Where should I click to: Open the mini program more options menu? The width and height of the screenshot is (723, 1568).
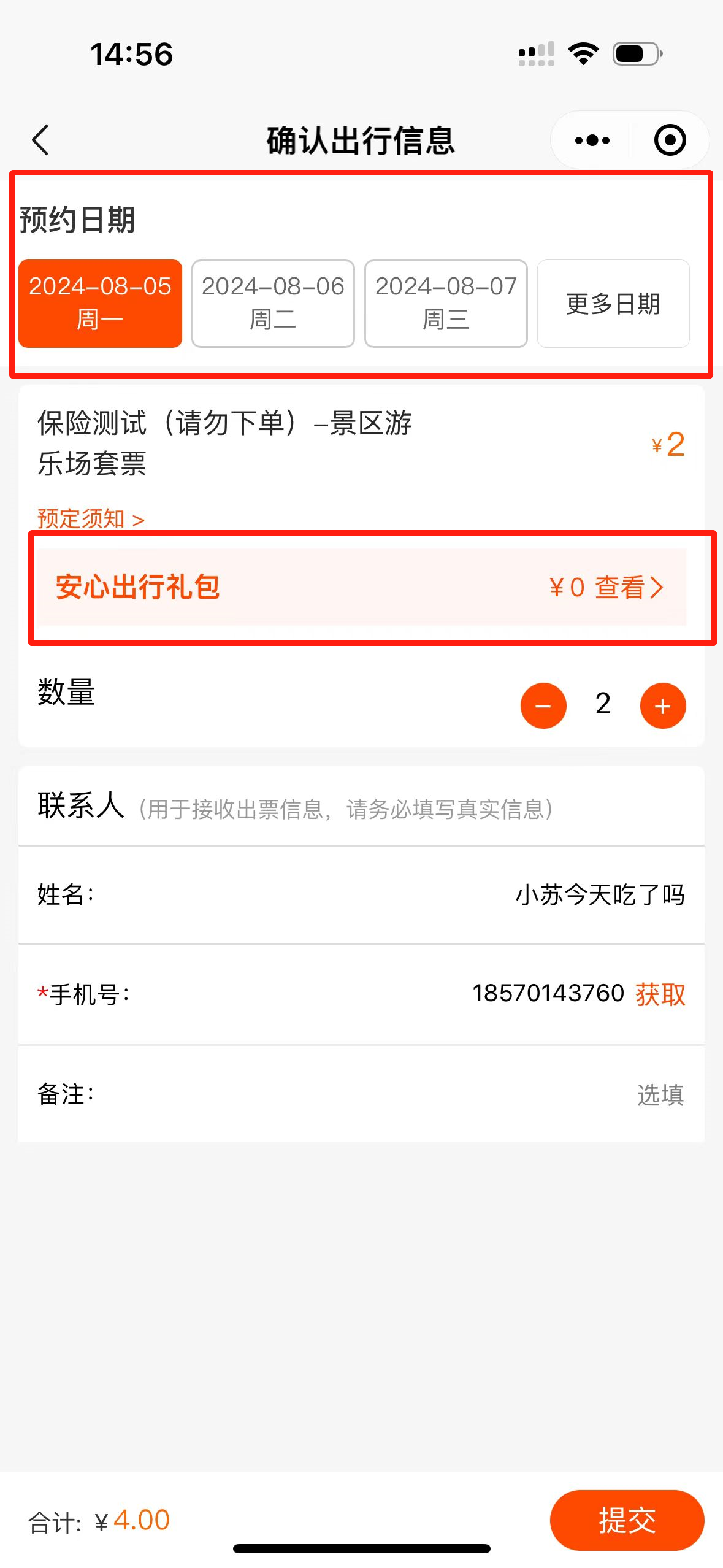coord(592,140)
